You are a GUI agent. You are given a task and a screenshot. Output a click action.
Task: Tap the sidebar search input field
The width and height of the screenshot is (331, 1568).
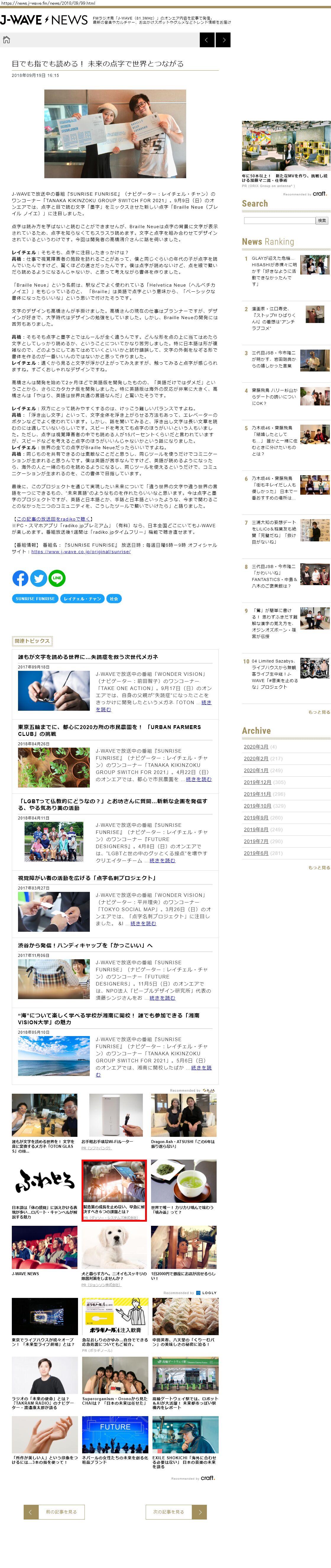point(279,220)
